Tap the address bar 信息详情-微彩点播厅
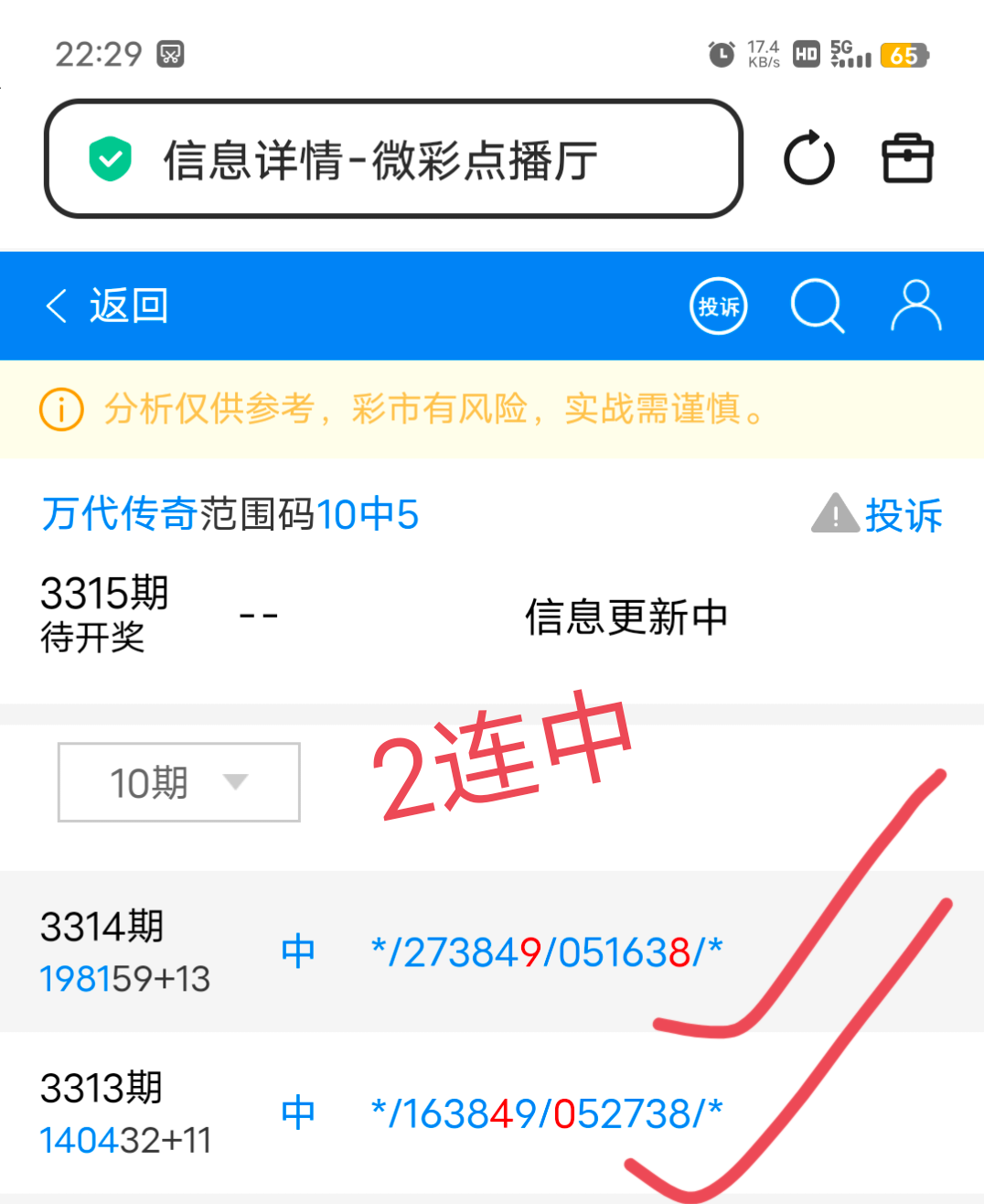Screen dimensions: 984x1204 pos(393,159)
